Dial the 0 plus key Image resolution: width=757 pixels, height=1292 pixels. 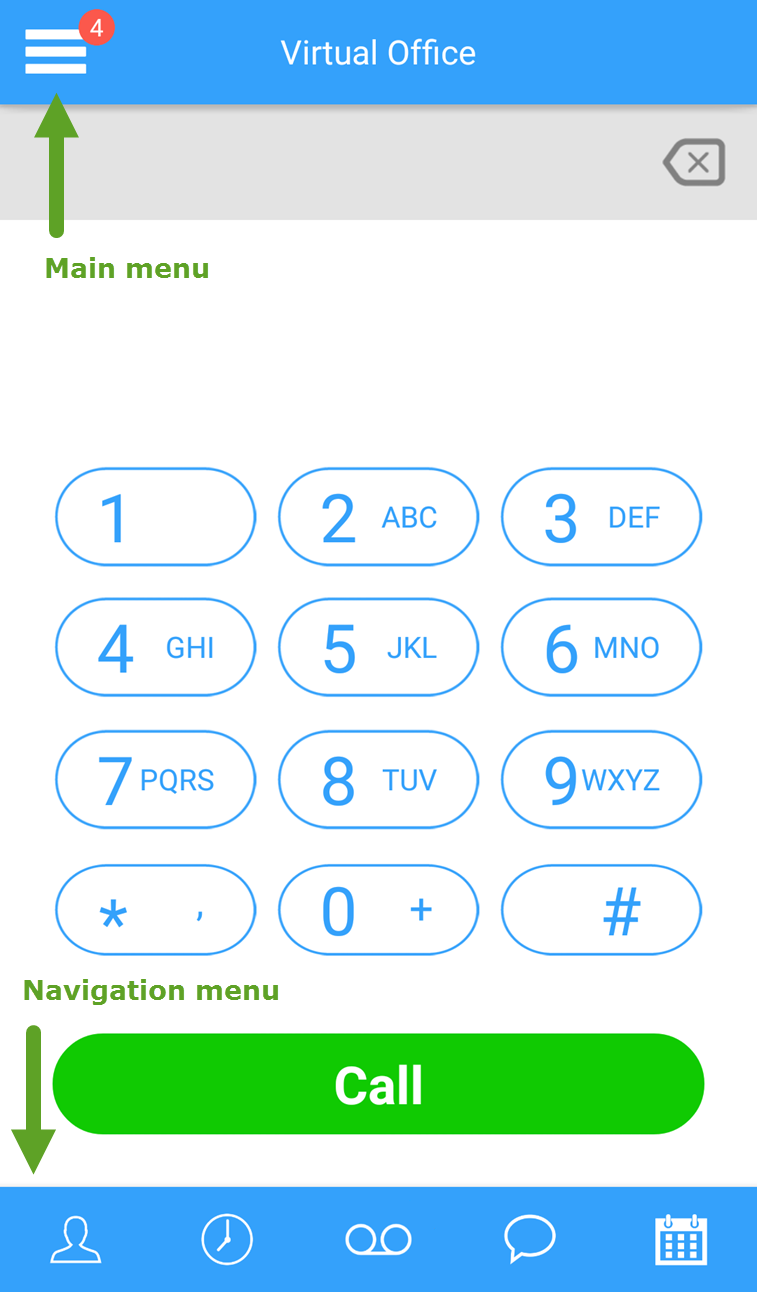(378, 911)
